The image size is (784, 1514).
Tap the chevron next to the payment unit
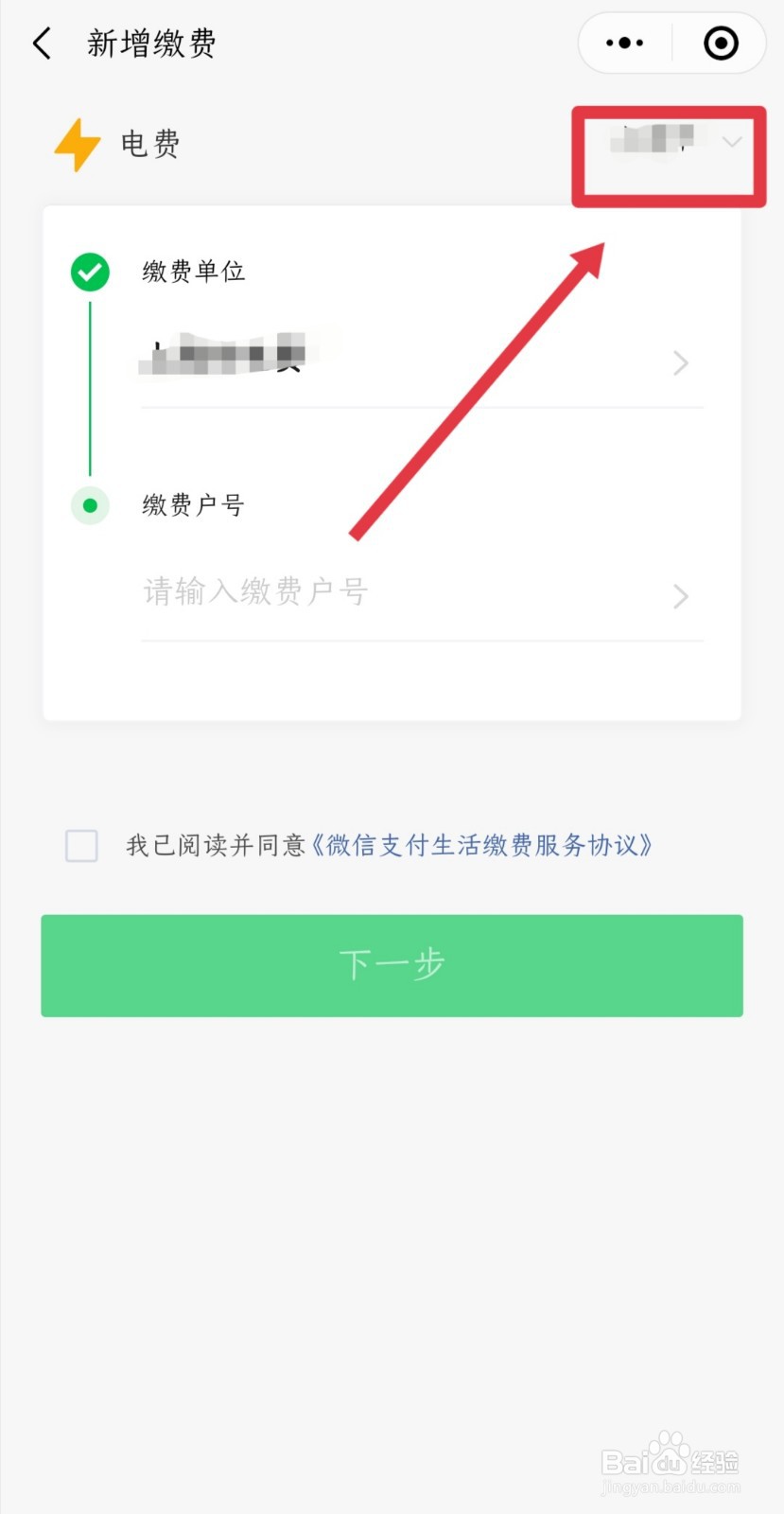[x=680, y=362]
